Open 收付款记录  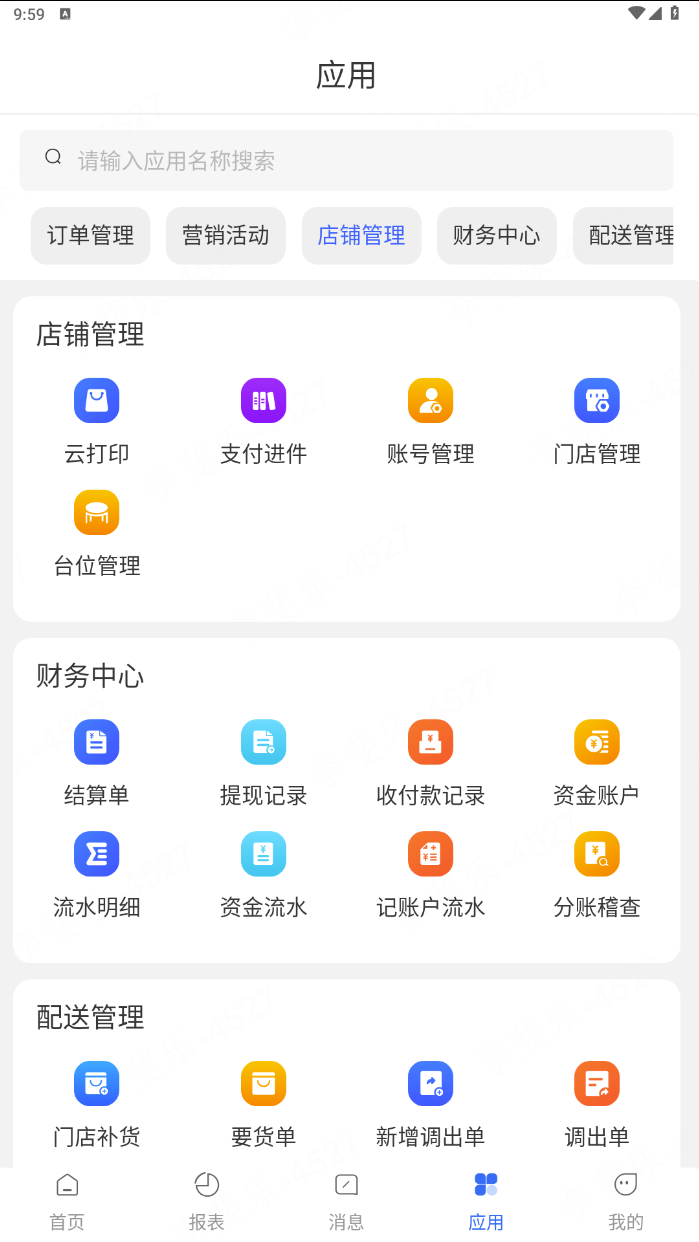coord(431,763)
